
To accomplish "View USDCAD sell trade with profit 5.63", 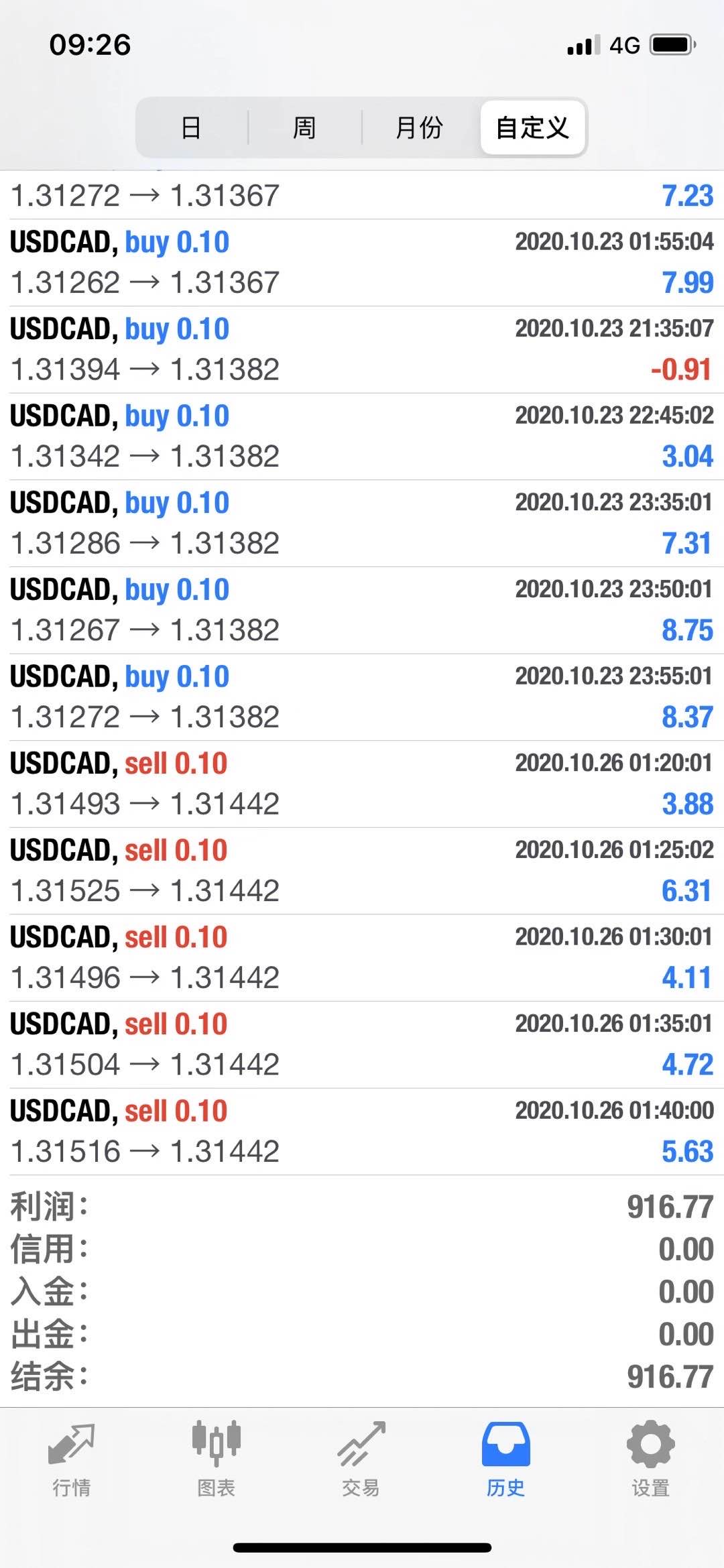I will click(x=362, y=1132).
